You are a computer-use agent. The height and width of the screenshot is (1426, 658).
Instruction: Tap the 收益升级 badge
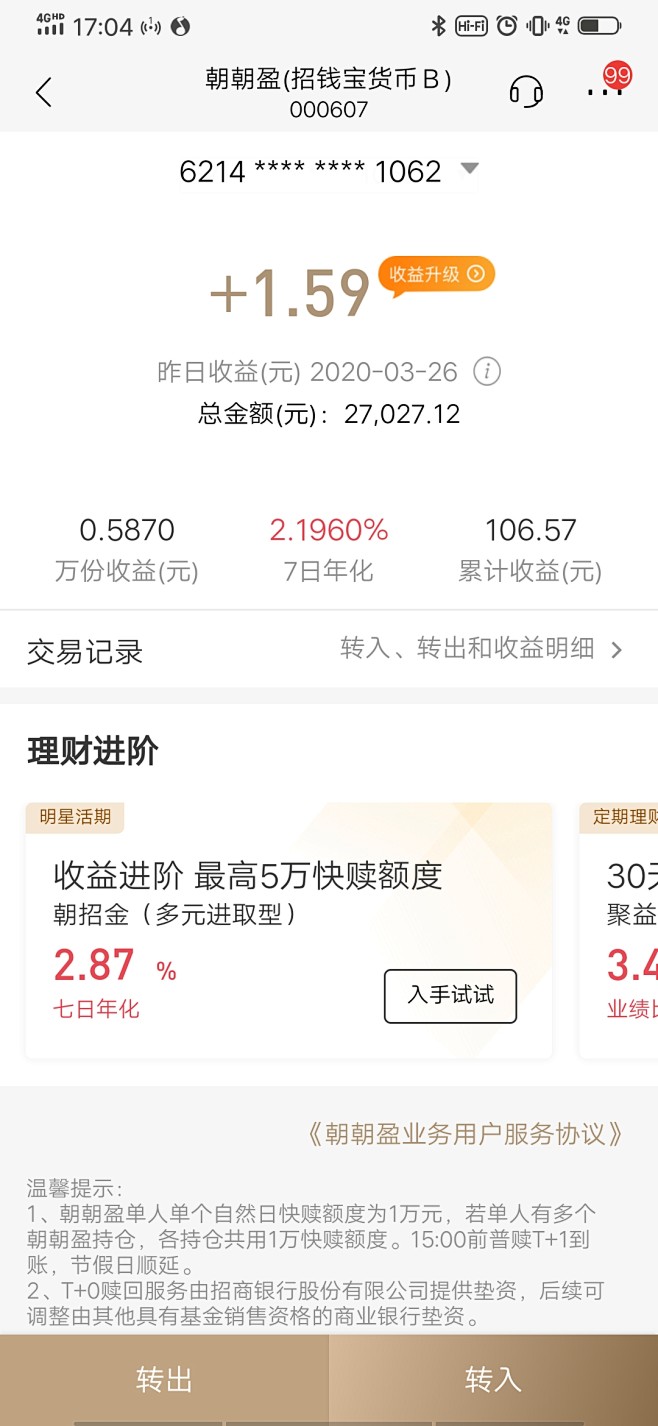(436, 274)
